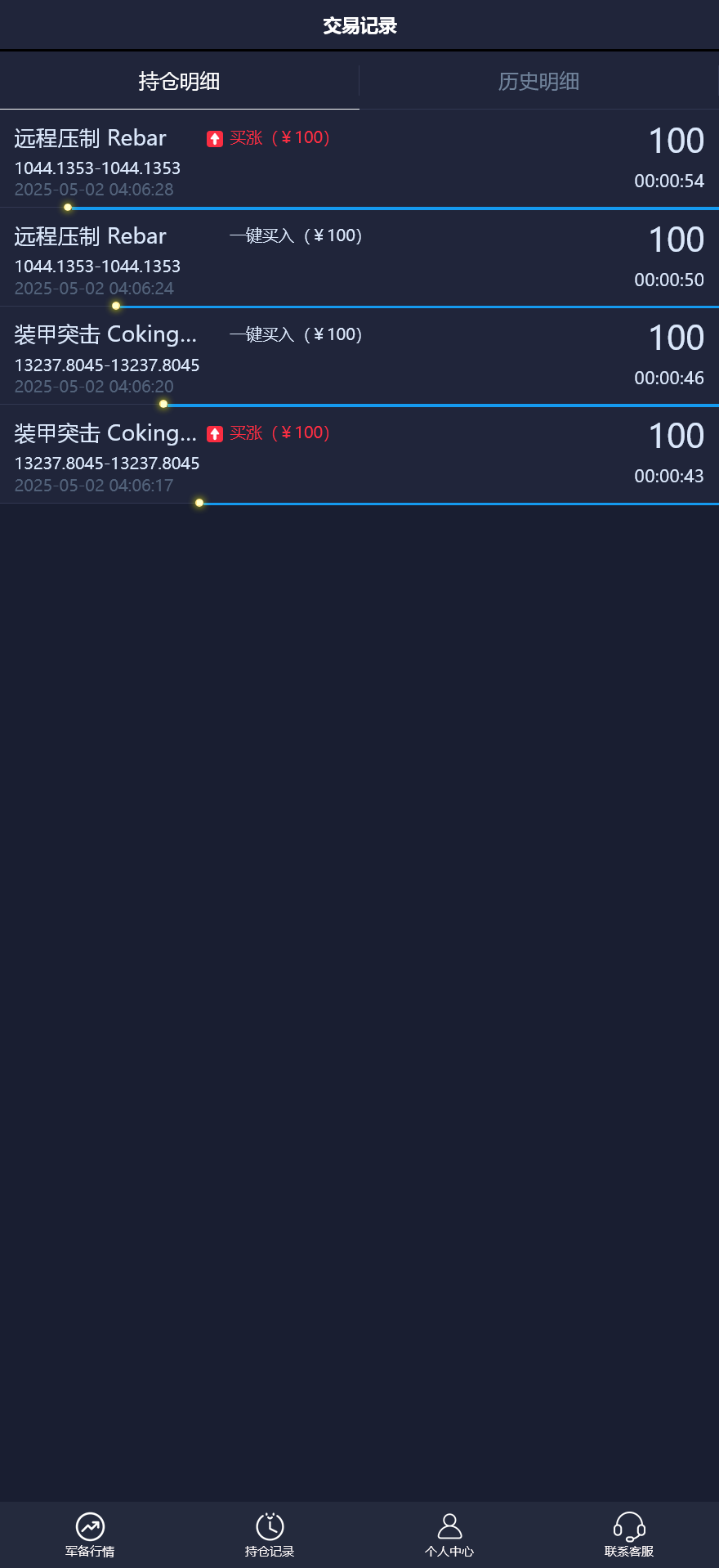Click the 买涨 label on last Coking order

coord(246,433)
